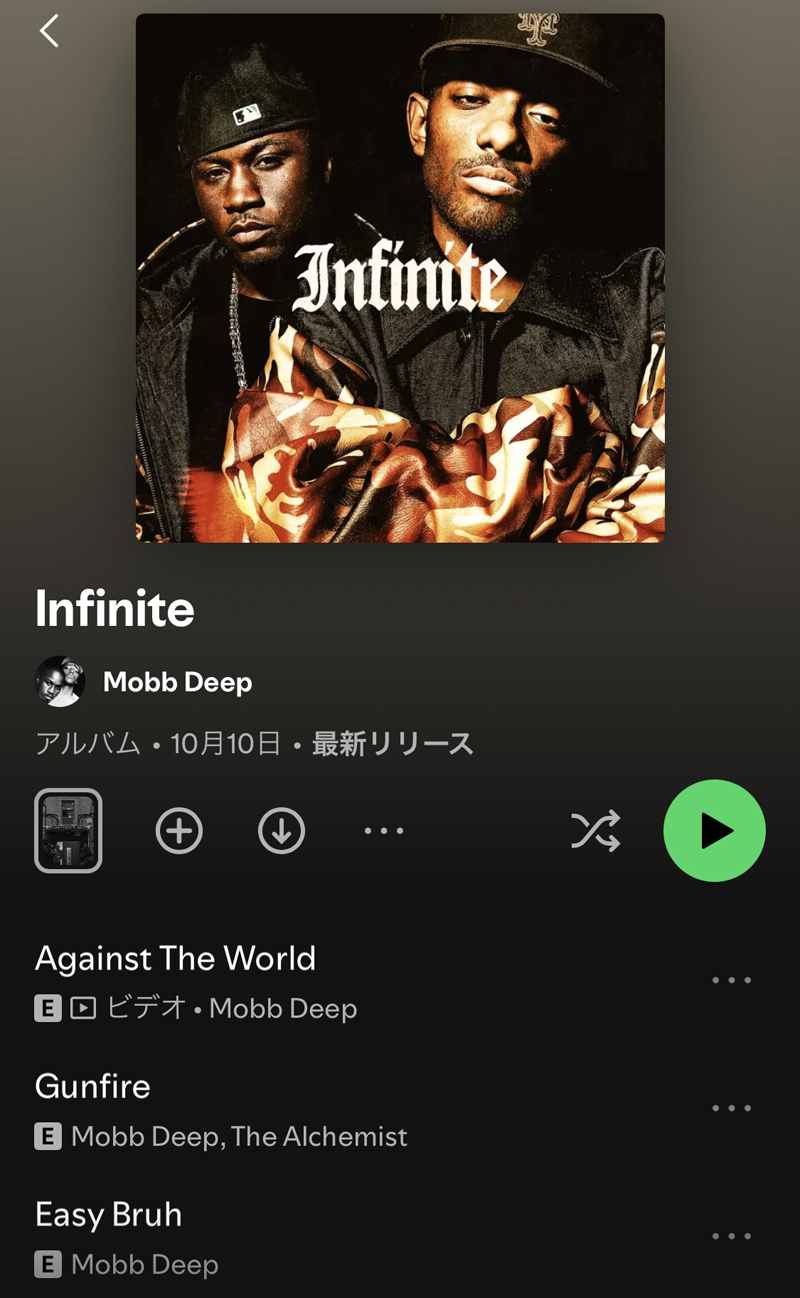800x1298 pixels.
Task: Open options for Gunfire
Action: pyautogui.click(x=731, y=1108)
